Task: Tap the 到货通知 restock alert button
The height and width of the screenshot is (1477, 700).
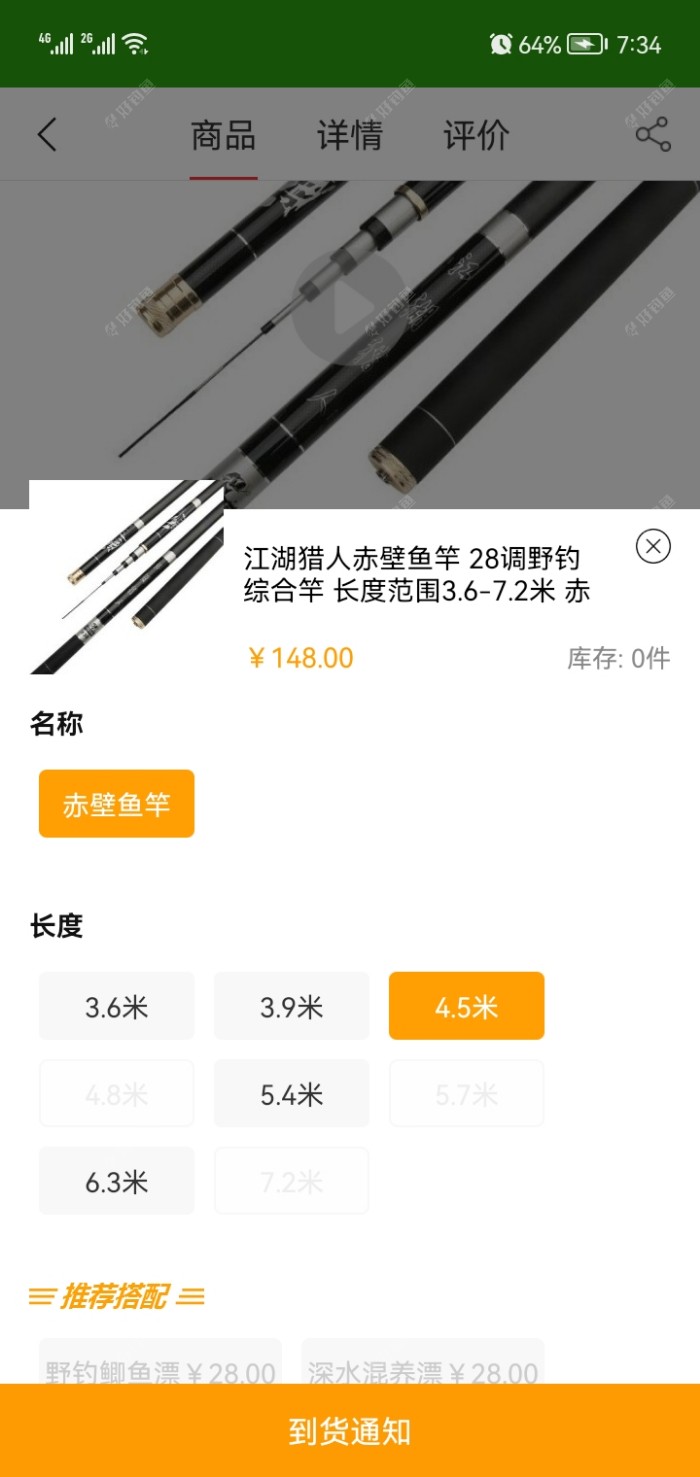Action: (x=350, y=1431)
